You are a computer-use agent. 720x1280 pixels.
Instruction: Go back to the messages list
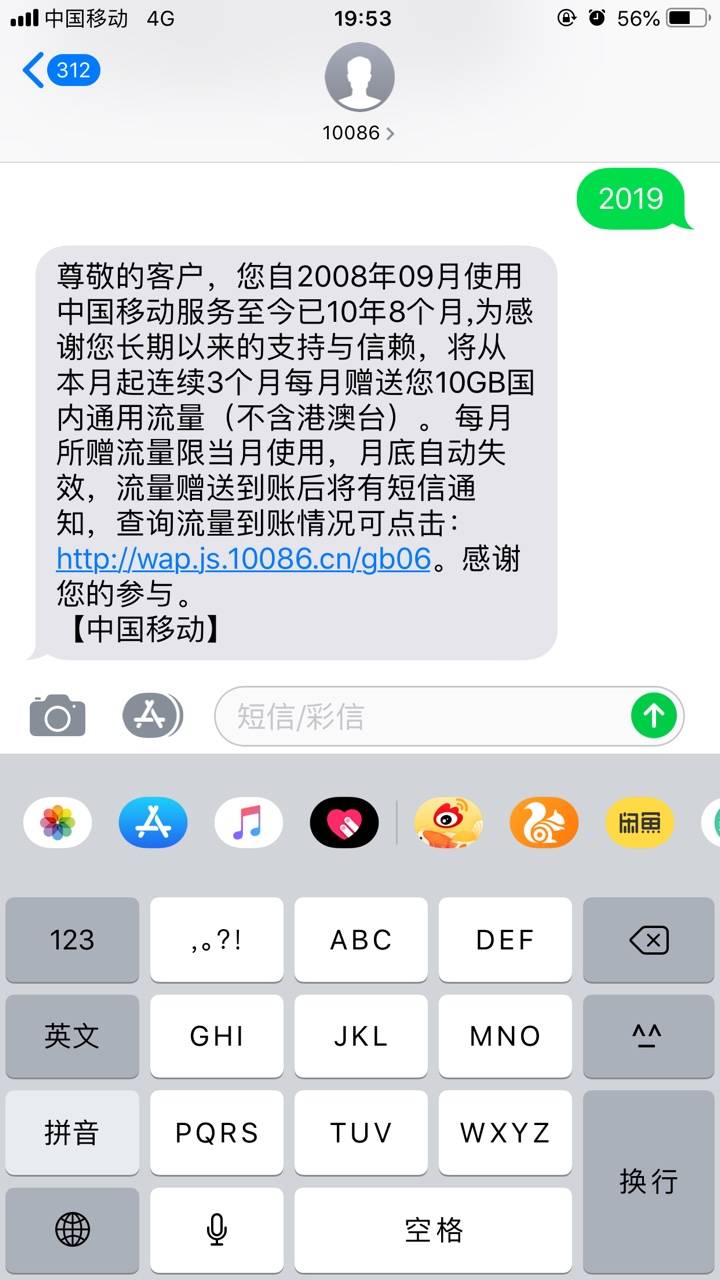tap(60, 71)
